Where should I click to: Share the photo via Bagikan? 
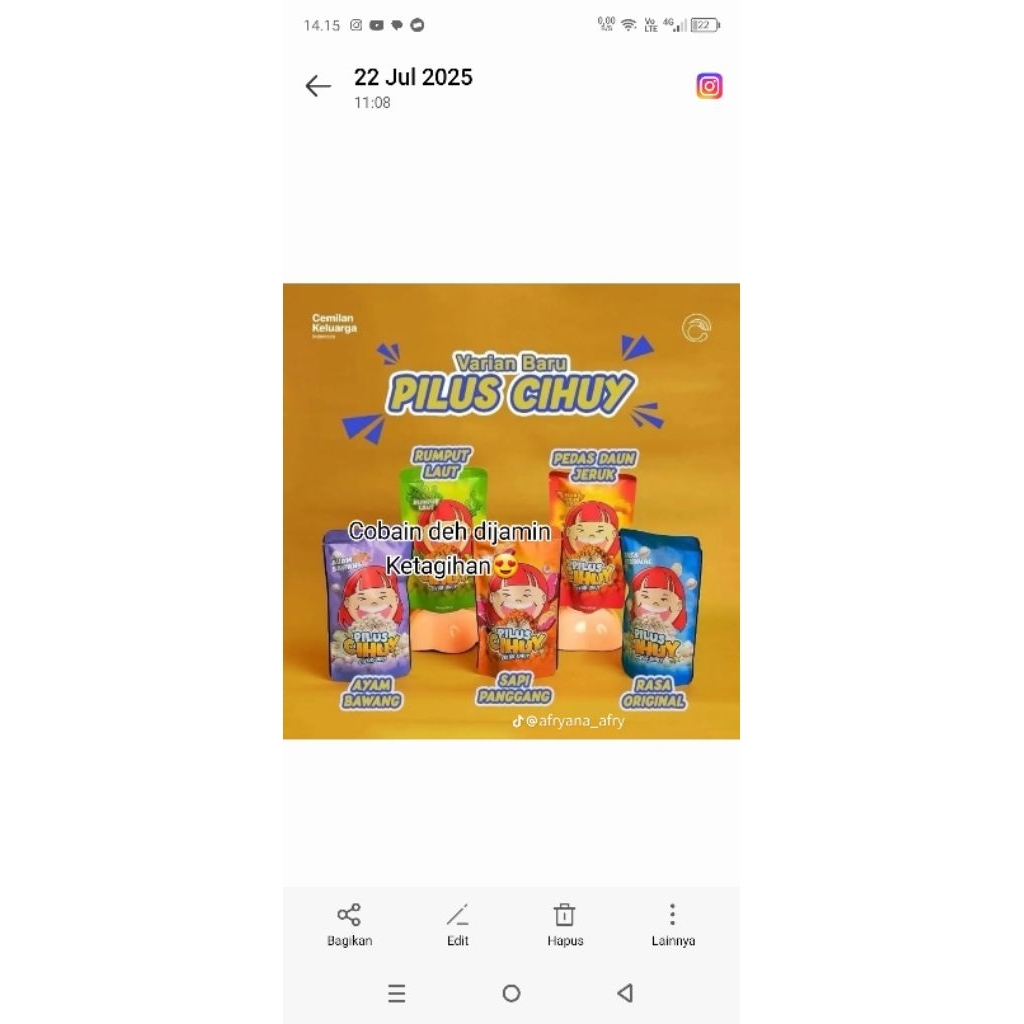pos(349,924)
